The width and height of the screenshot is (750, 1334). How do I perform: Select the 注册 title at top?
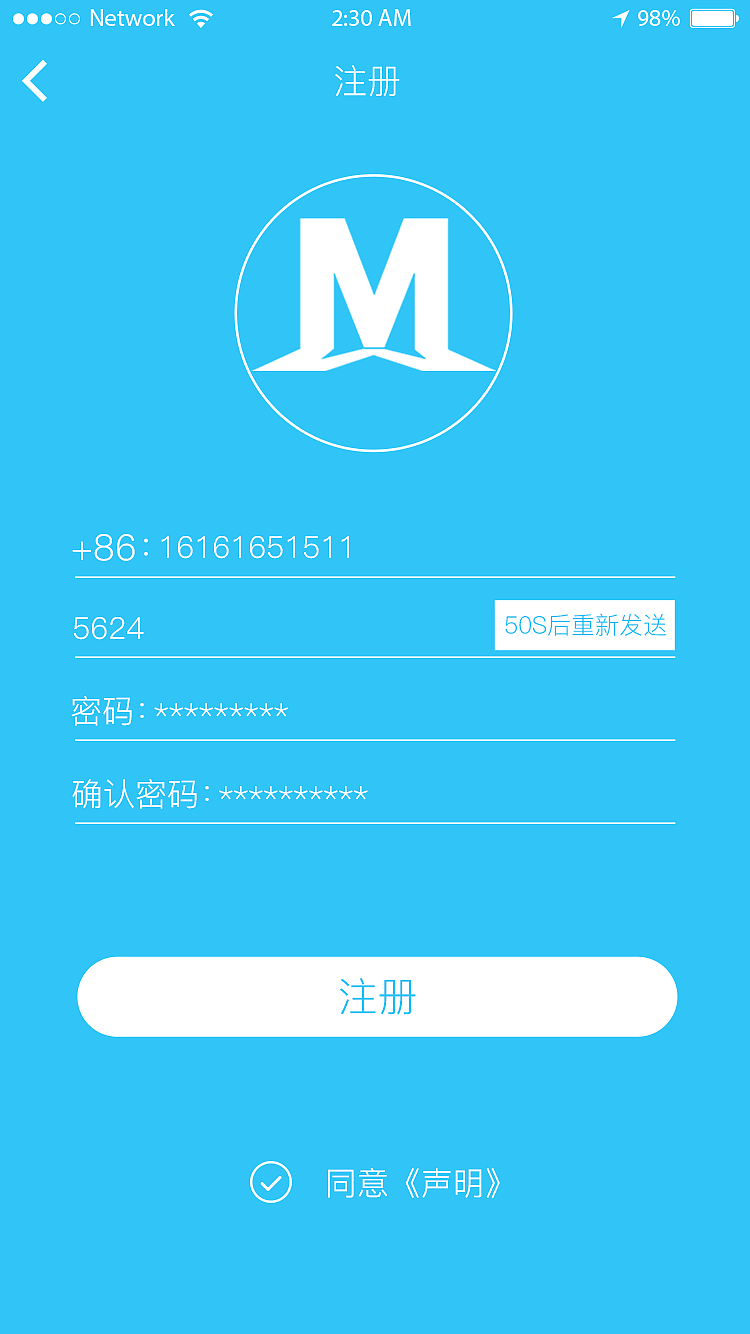(364, 83)
